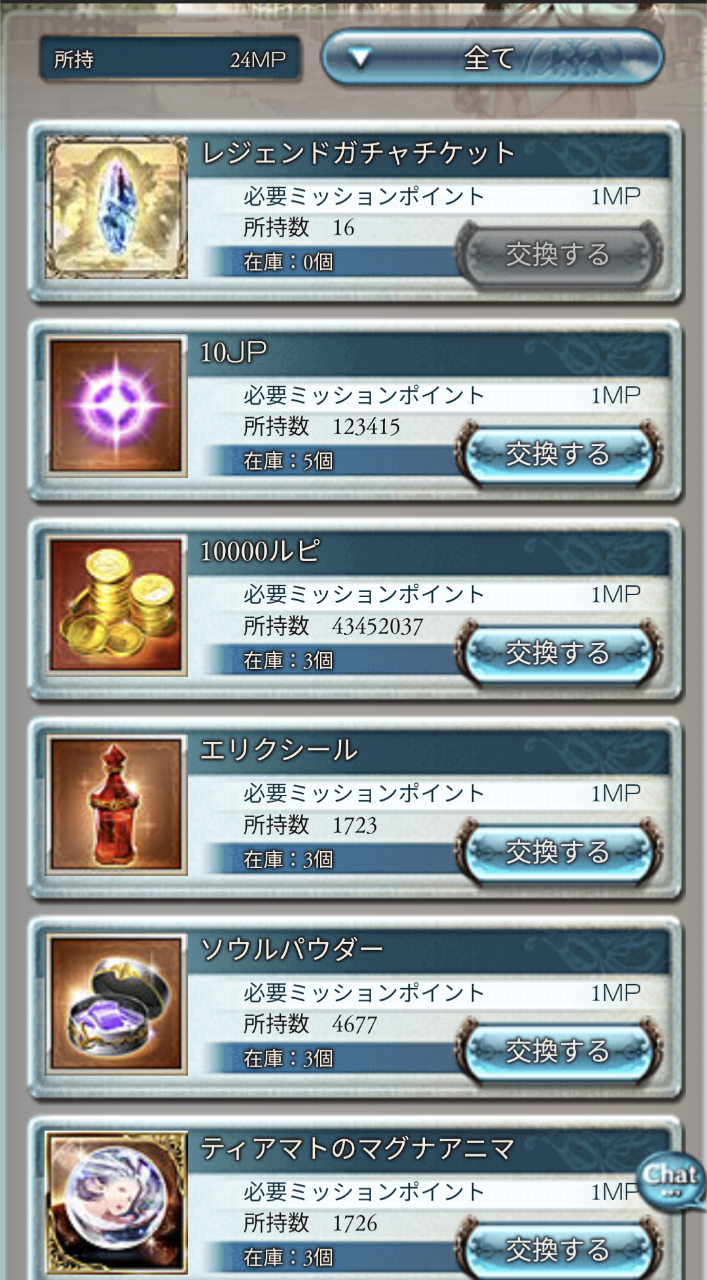View the エリクシール item icon

[117, 804]
